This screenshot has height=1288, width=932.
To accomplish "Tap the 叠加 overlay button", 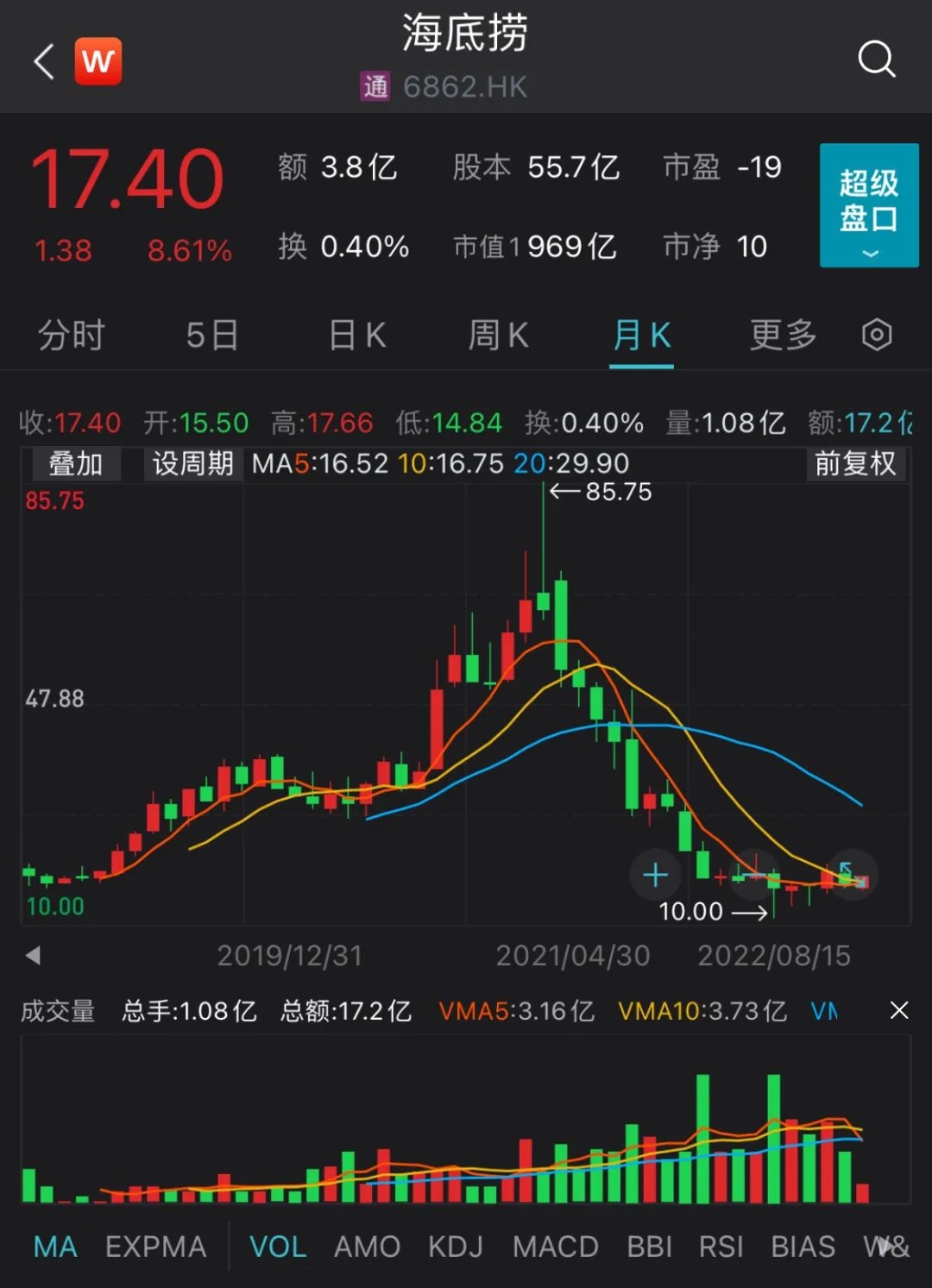I will pos(75,464).
